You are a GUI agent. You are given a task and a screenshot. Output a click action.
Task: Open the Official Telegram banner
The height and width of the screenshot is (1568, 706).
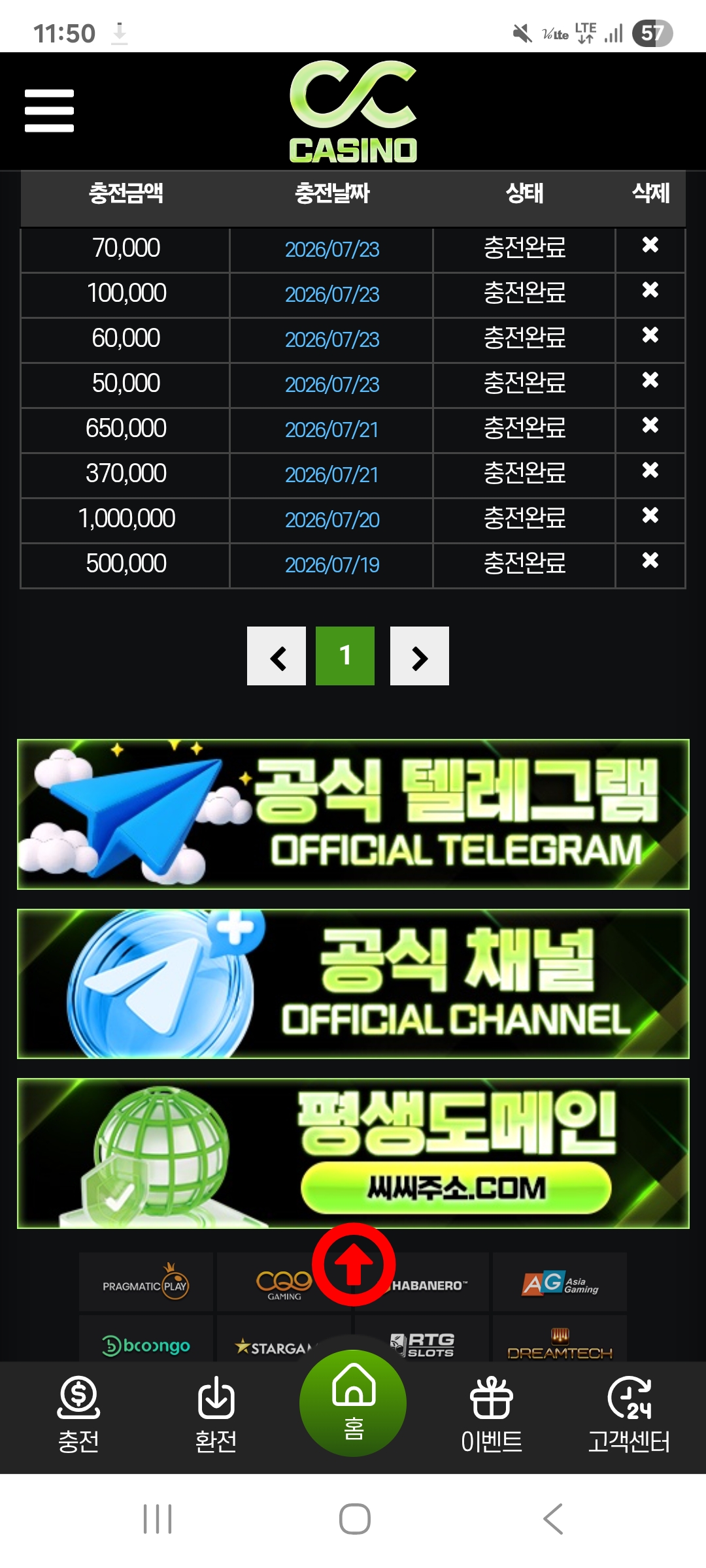coord(353,814)
